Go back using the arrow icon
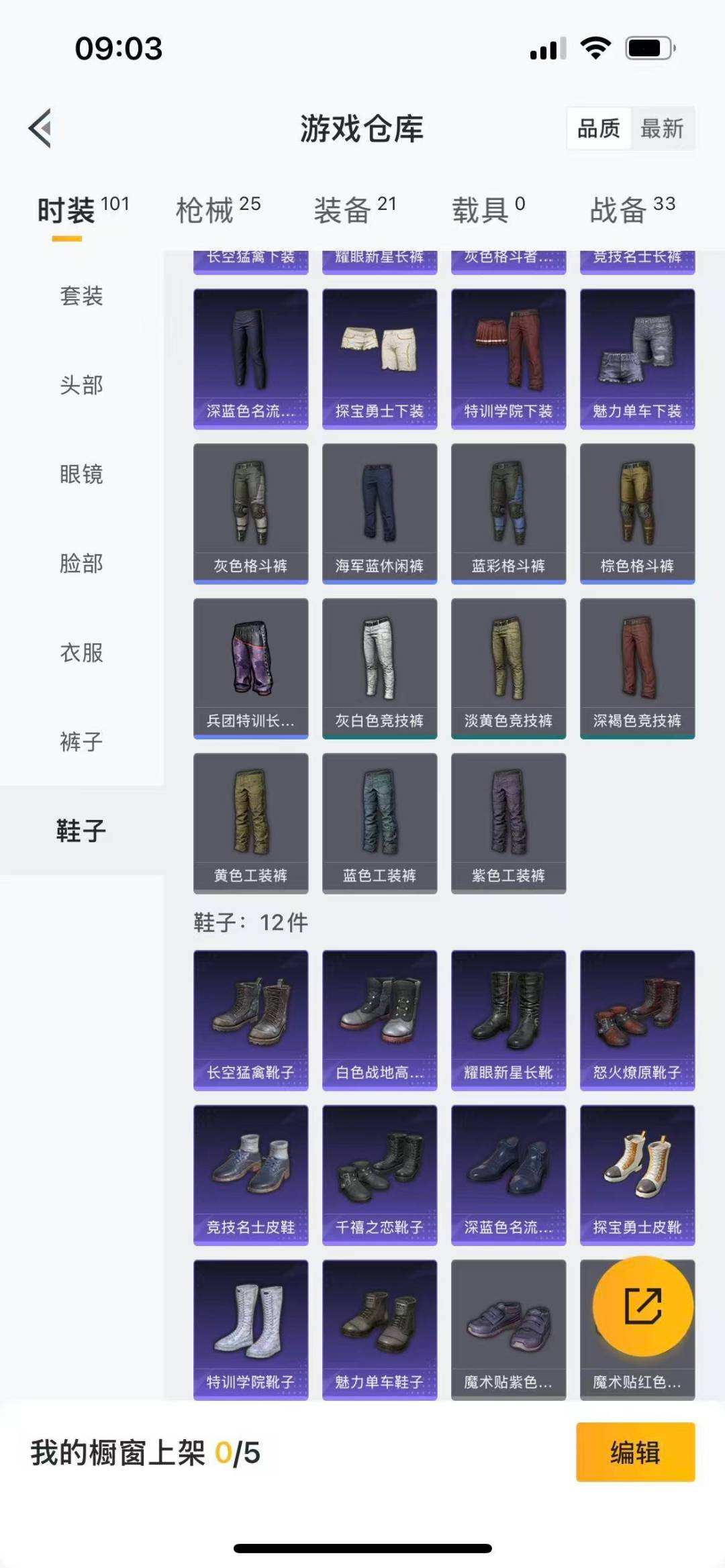Image resolution: width=725 pixels, height=1568 pixels. (x=42, y=127)
